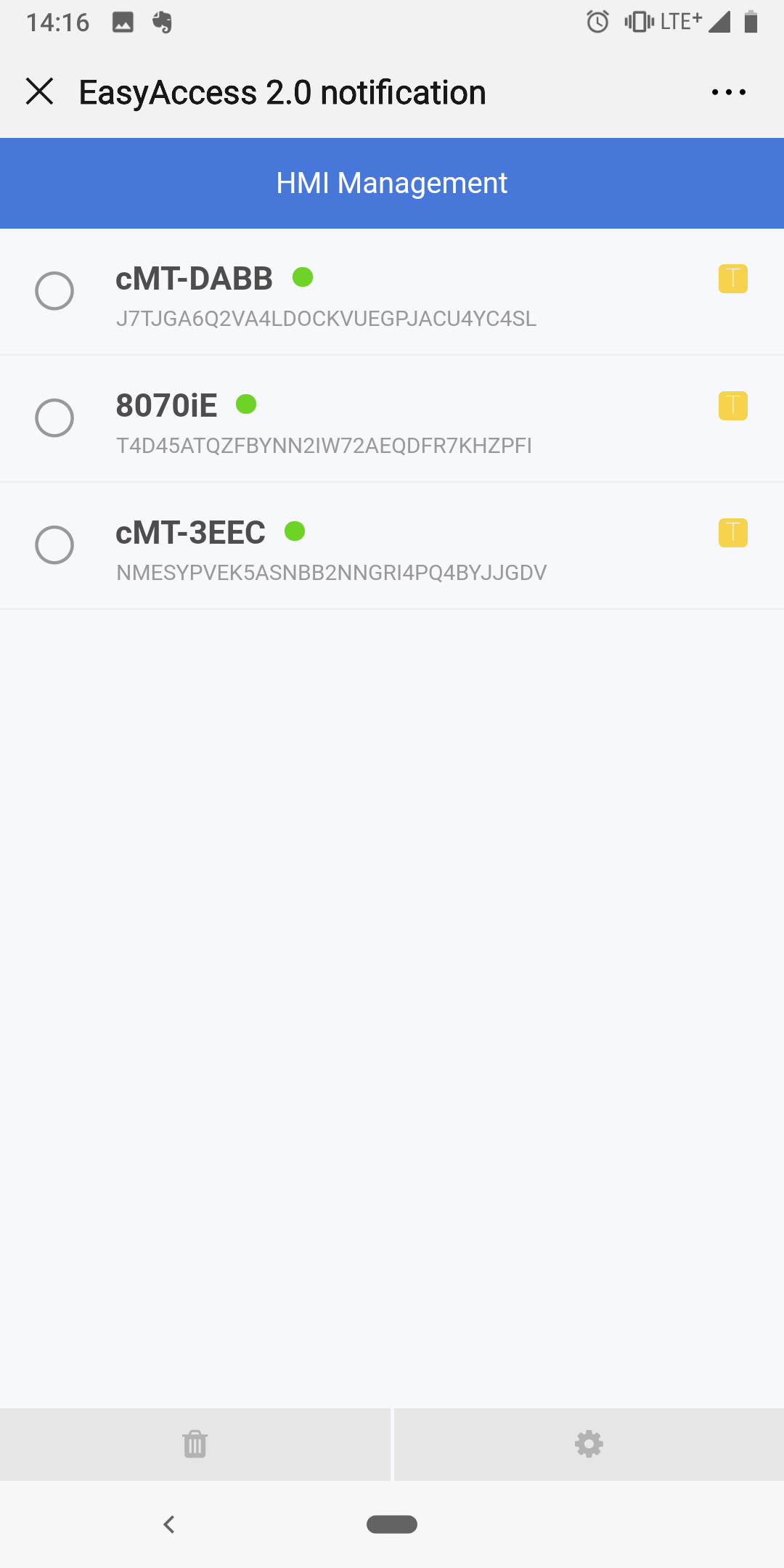This screenshot has height=1568, width=784.
Task: Select the cMT-3EEC radio button
Action: point(54,545)
